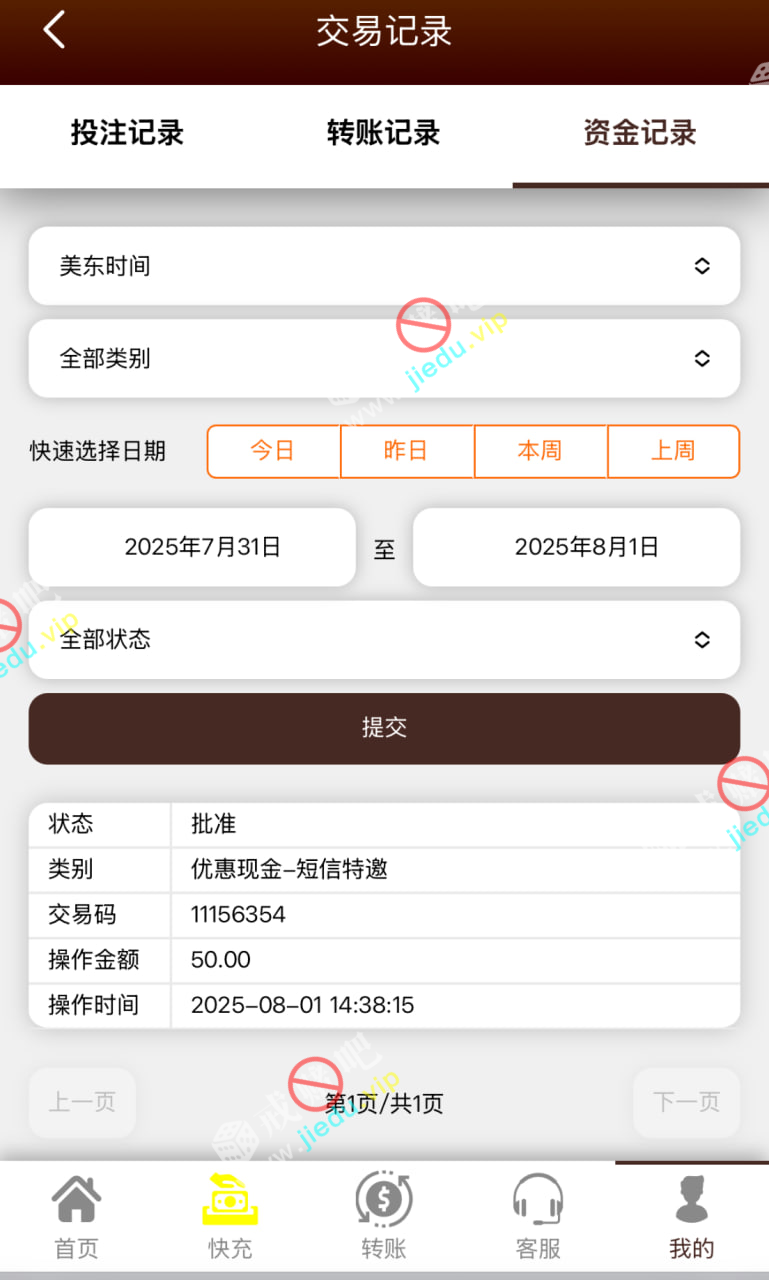The height and width of the screenshot is (1280, 769).
Task: Go to previous page with 上一页
Action: pyautogui.click(x=82, y=1103)
